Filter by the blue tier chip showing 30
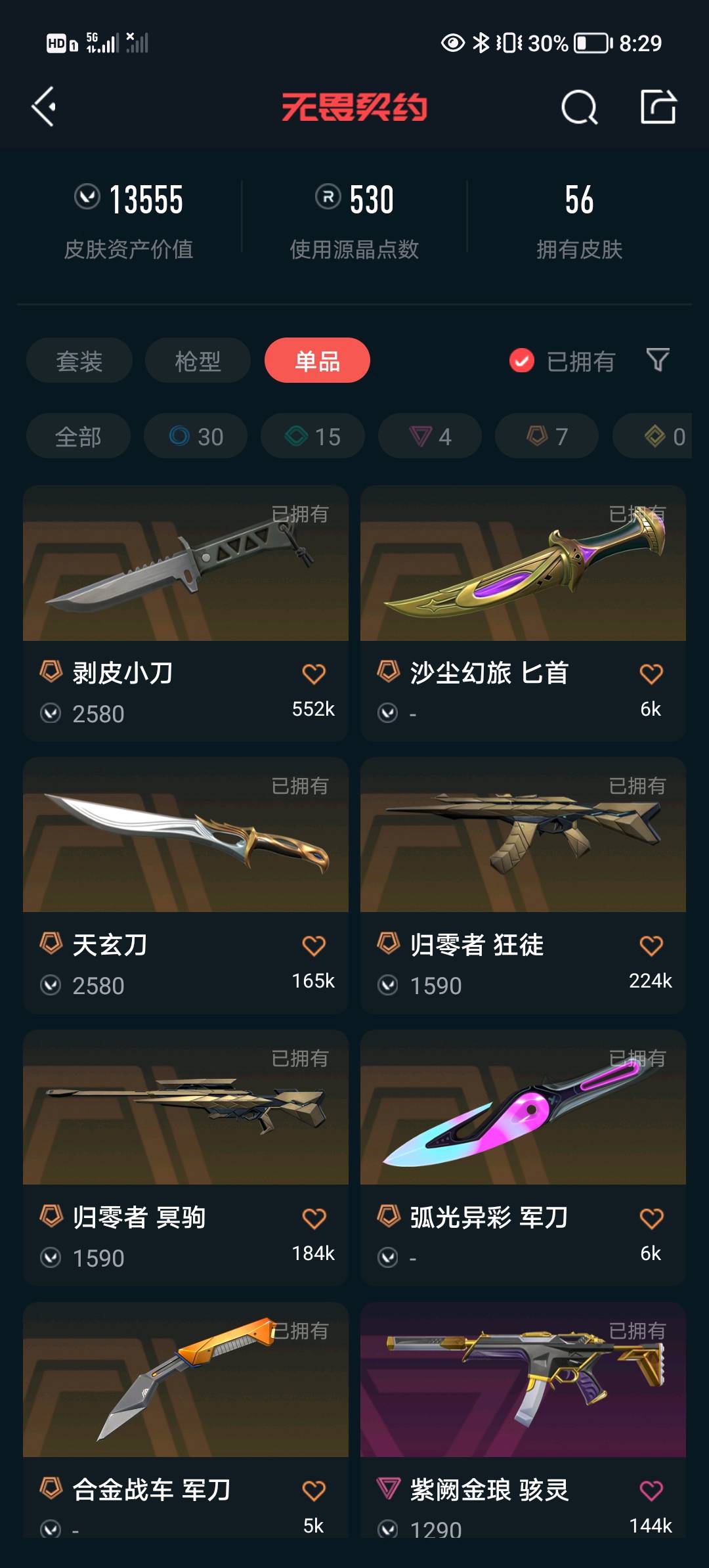The width and height of the screenshot is (709, 1568). [x=196, y=436]
